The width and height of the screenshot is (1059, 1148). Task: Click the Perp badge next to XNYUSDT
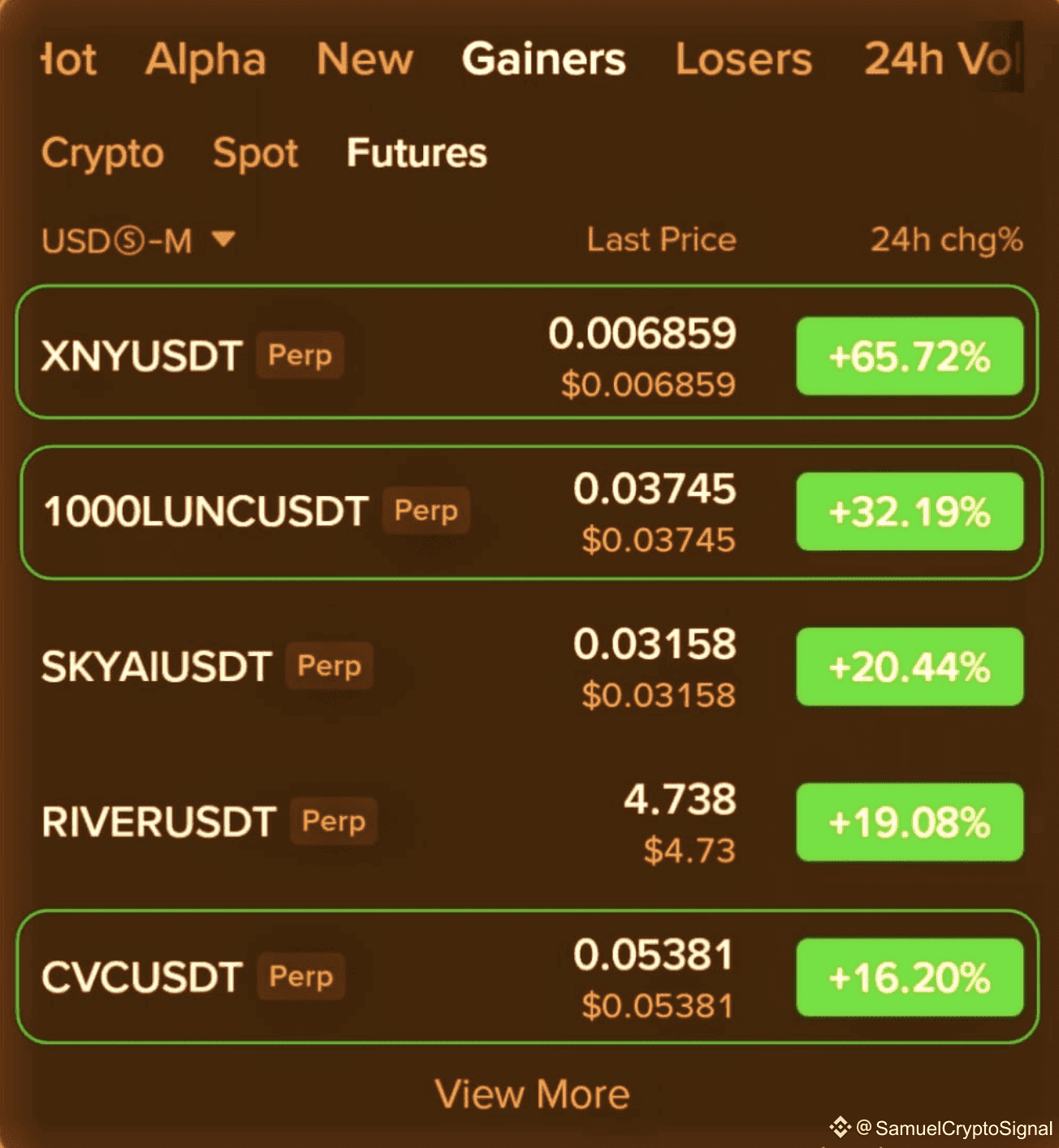[300, 355]
